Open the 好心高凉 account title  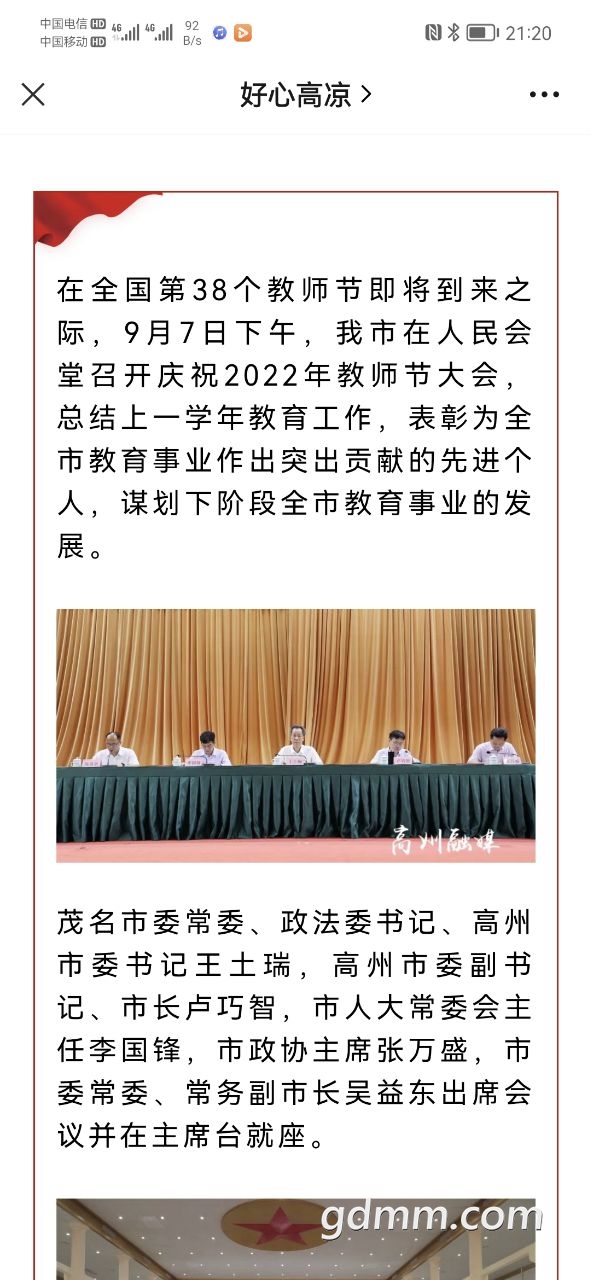tap(305, 95)
